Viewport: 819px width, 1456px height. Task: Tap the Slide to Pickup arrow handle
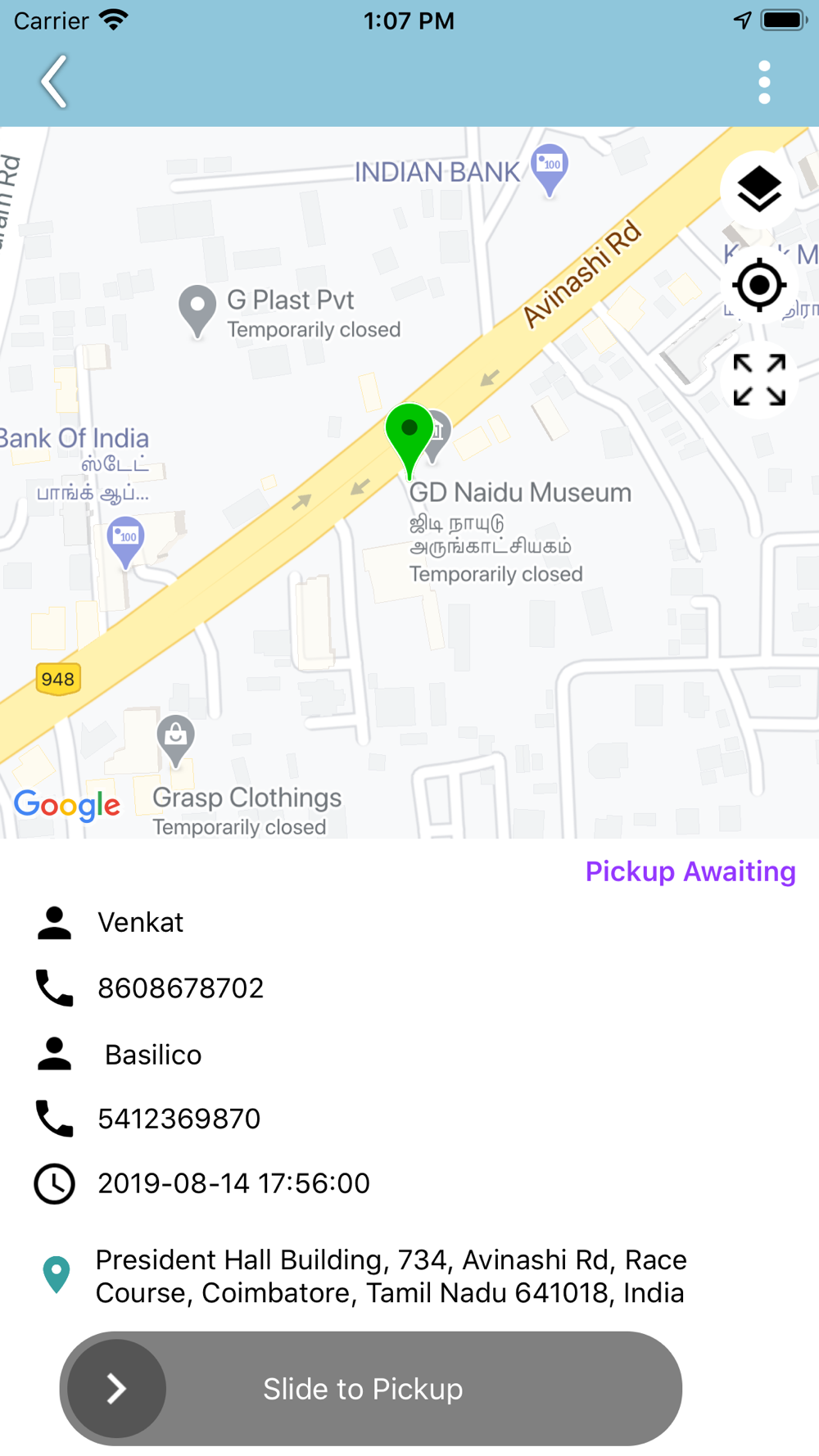[116, 1389]
